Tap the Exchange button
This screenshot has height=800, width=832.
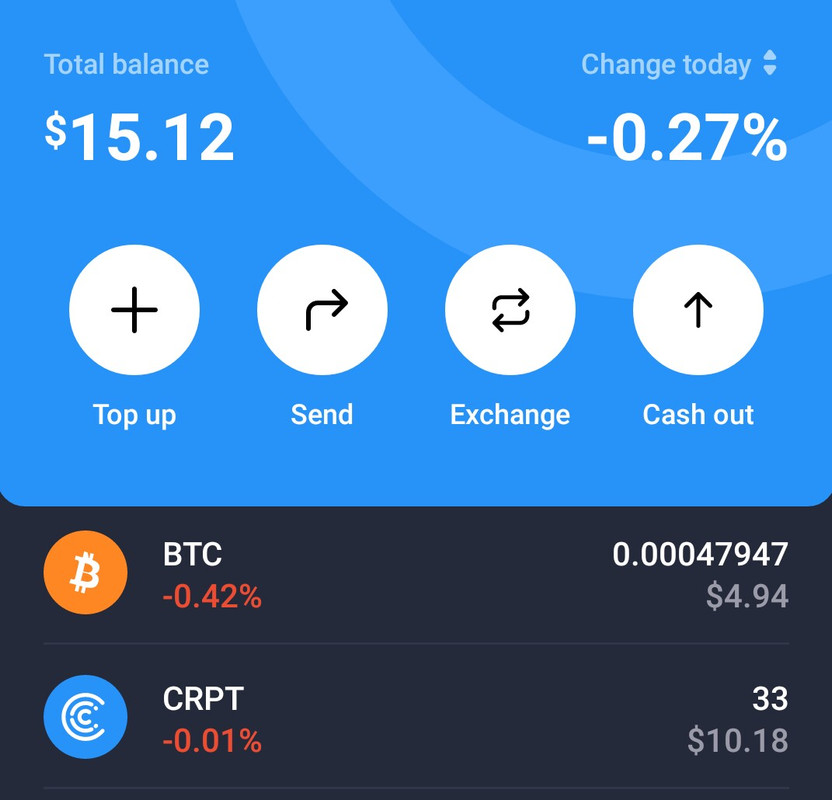[510, 310]
